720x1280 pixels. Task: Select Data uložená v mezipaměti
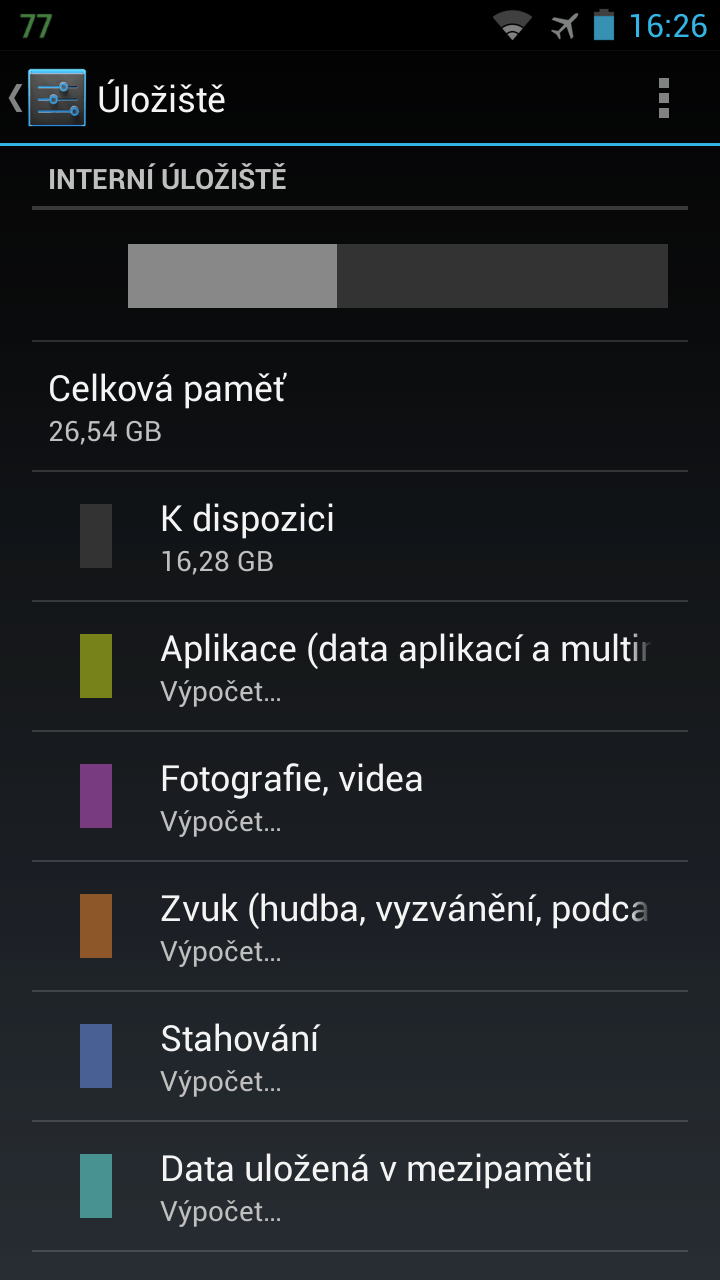(360, 1186)
